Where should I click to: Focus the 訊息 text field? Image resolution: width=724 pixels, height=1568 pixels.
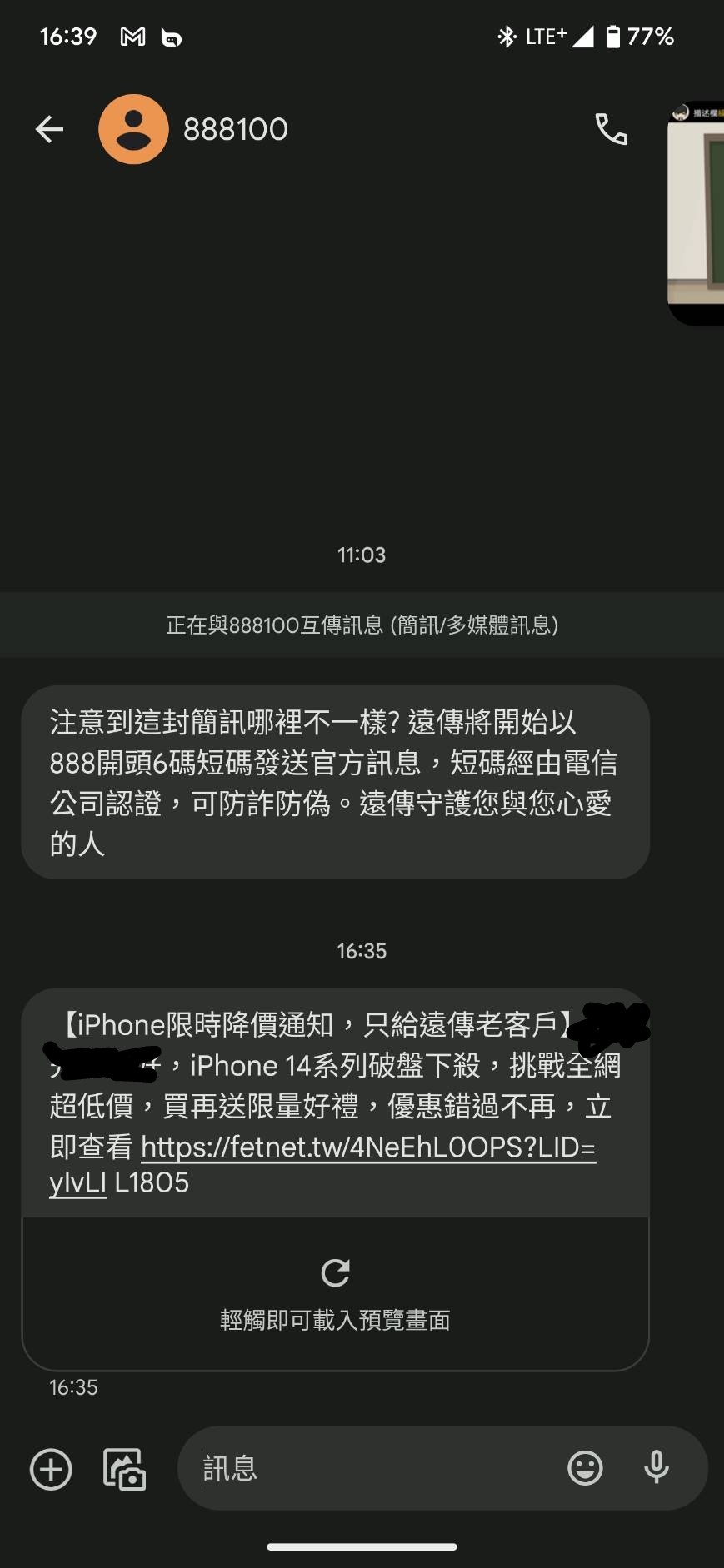[x=375, y=1468]
